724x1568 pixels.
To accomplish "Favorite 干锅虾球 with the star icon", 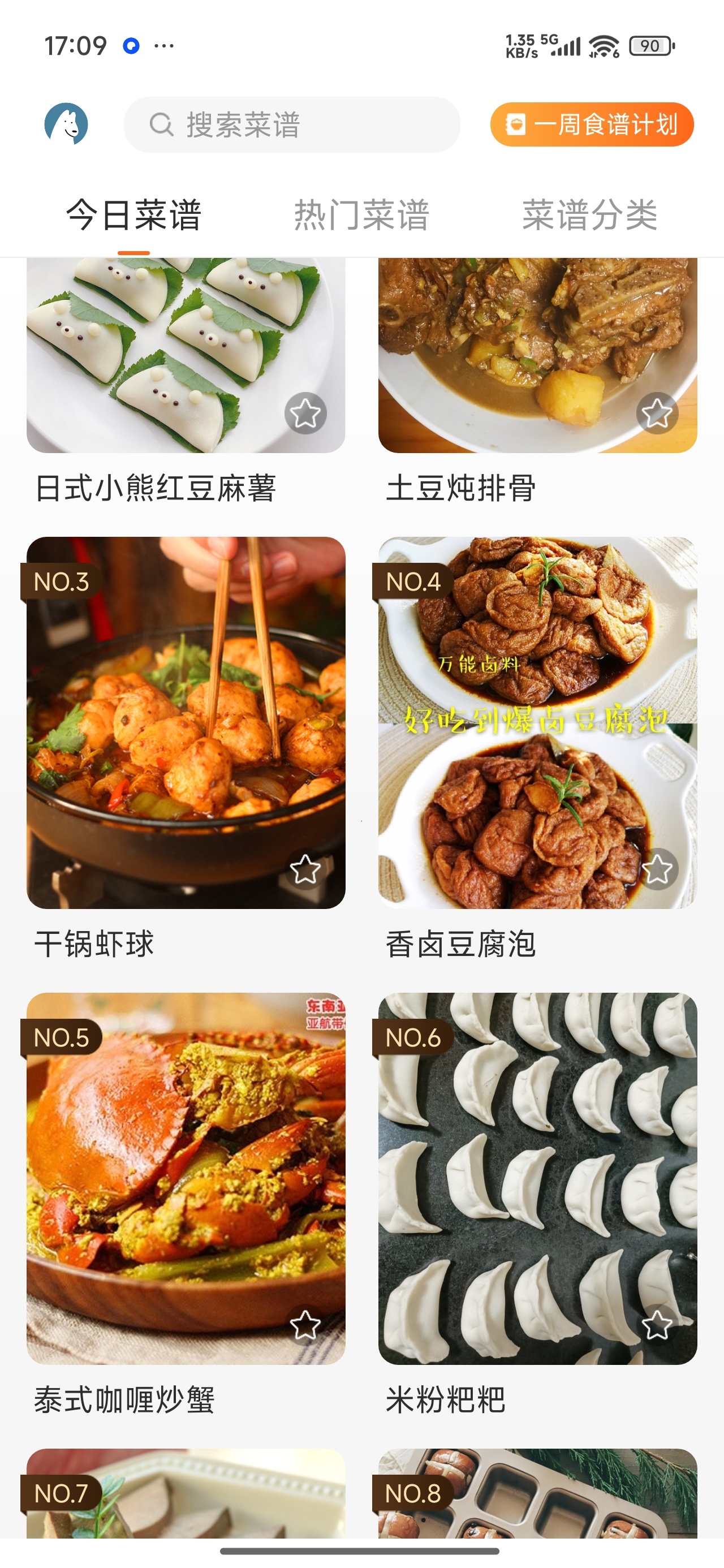I will click(305, 869).
